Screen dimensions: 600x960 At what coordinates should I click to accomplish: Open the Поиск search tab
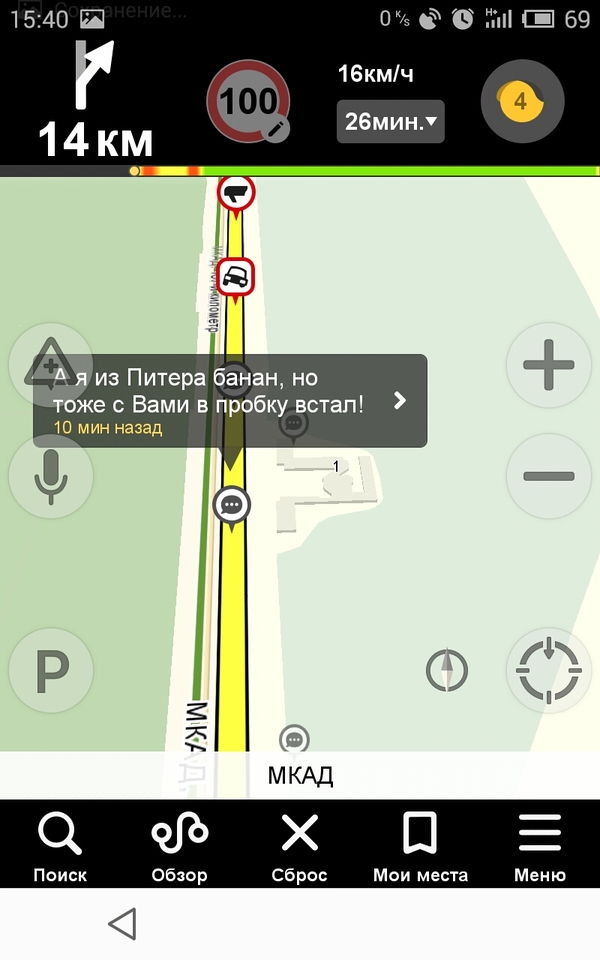point(60,847)
